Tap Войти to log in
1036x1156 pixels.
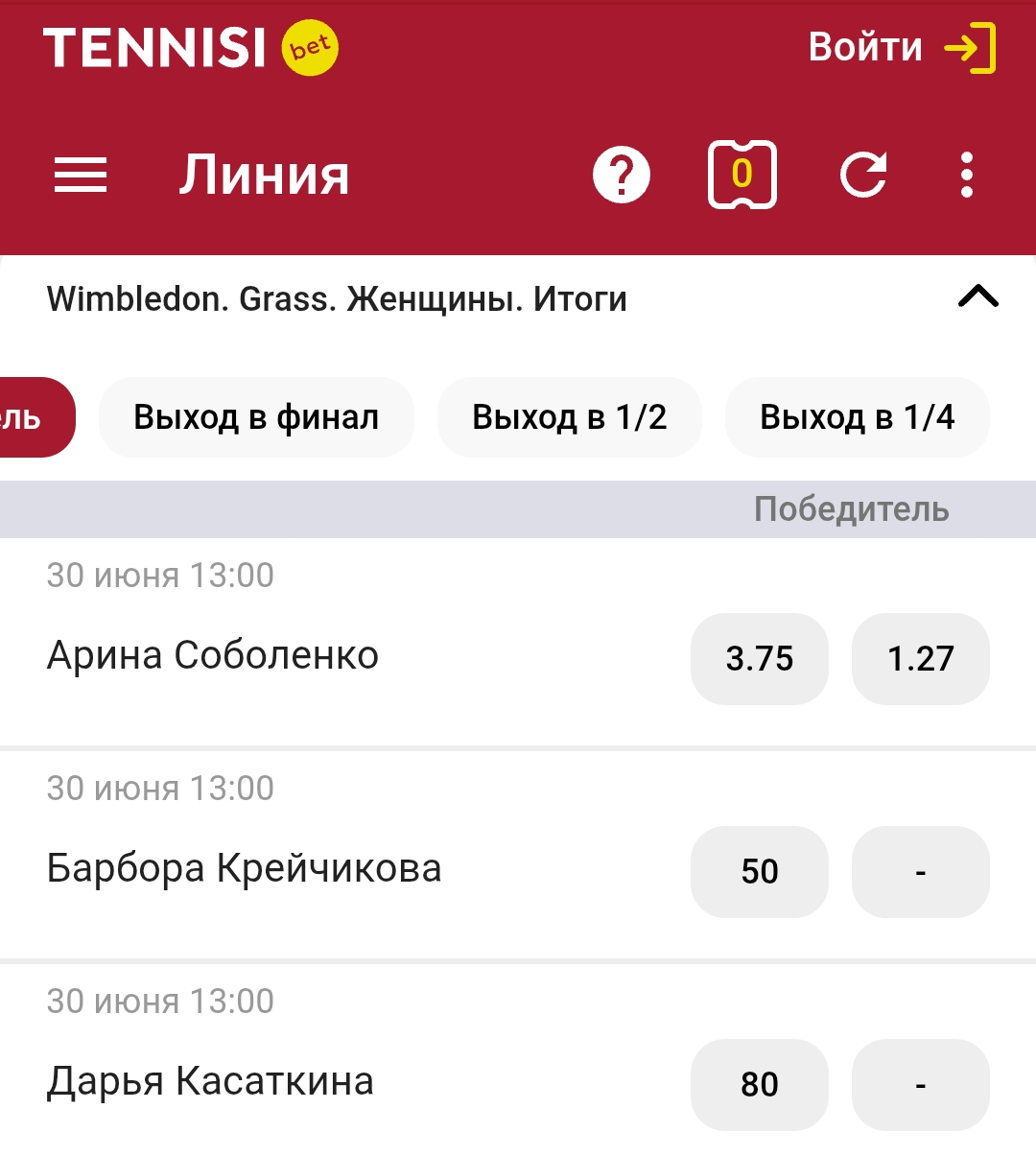[900, 48]
